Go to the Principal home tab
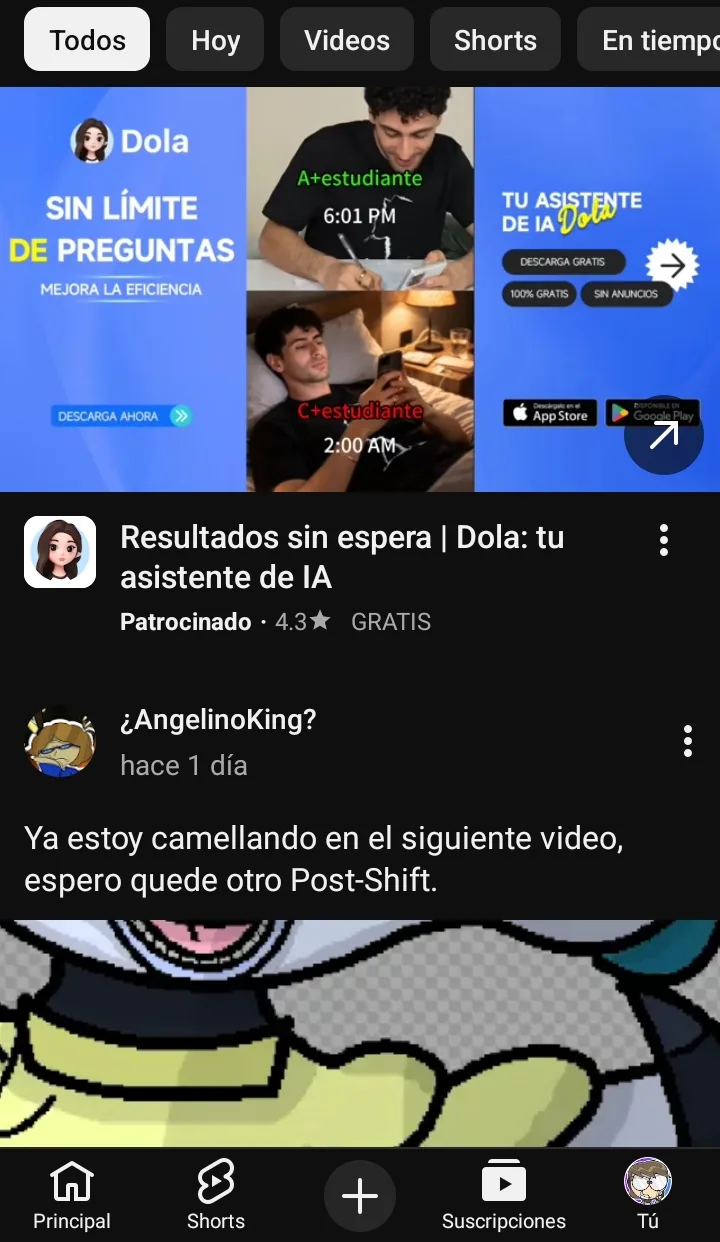 click(x=72, y=1195)
